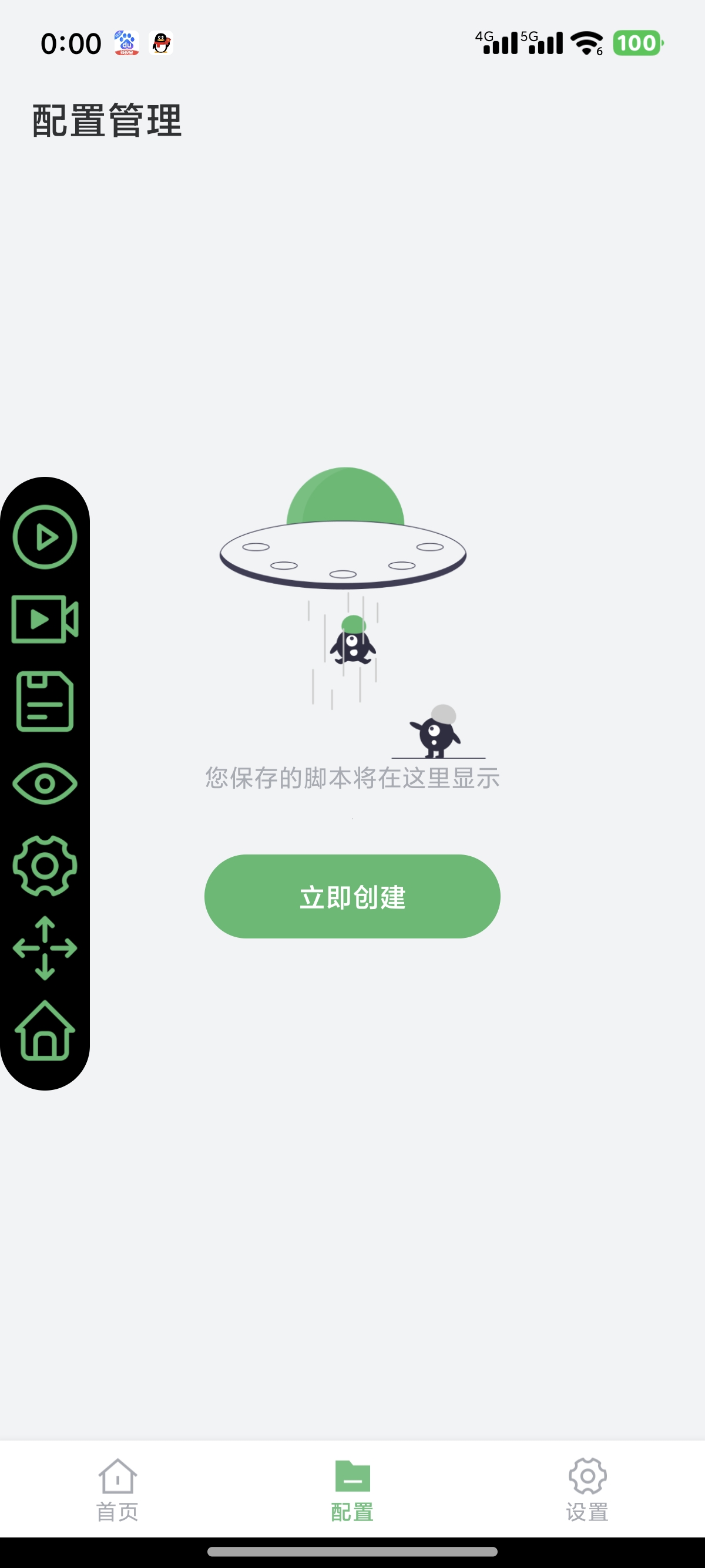Open the 设置 tab
Viewport: 705px width, 1568px height.
click(x=587, y=1489)
